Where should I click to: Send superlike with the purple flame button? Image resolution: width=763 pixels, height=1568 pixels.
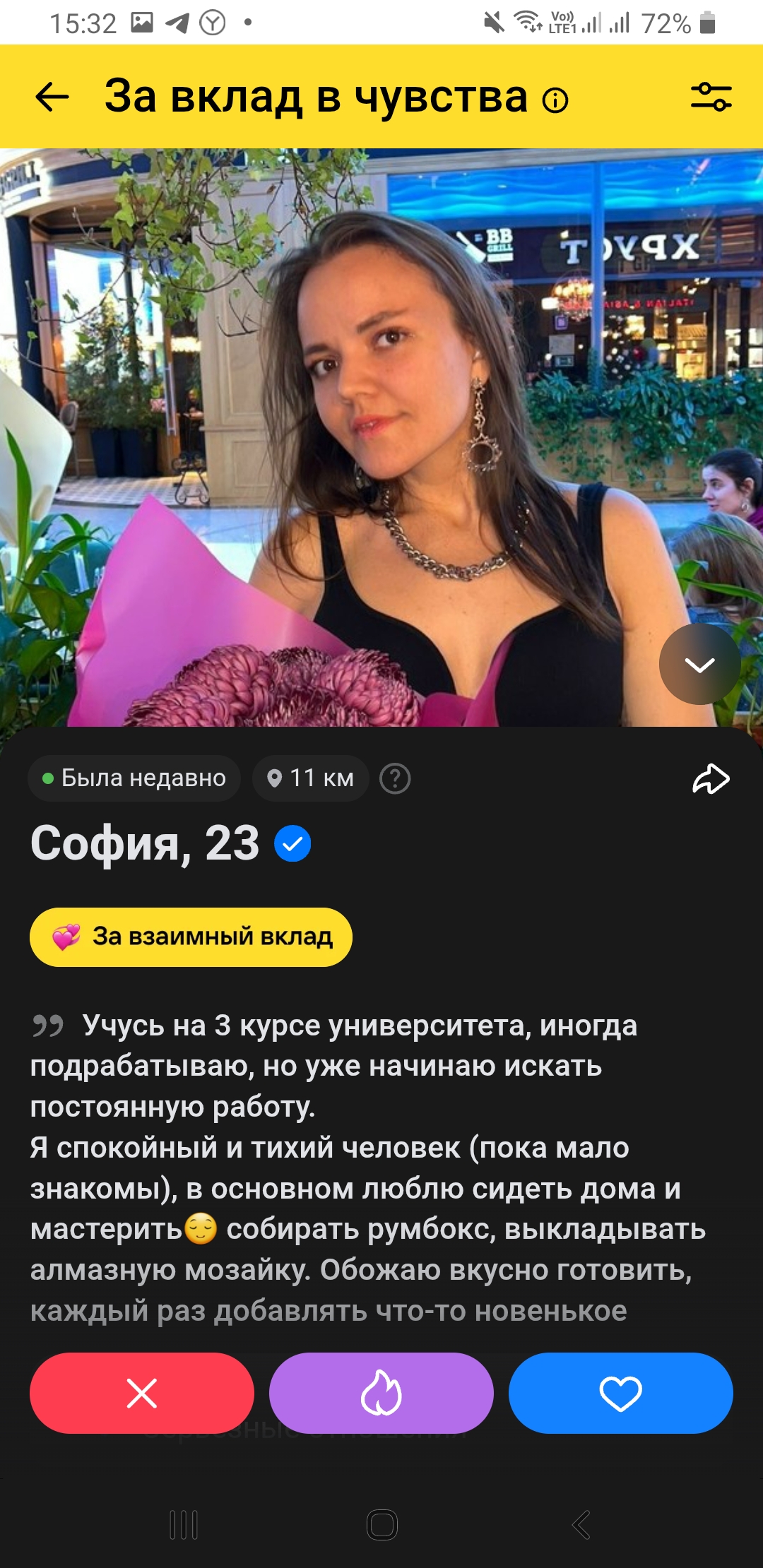(381, 1393)
